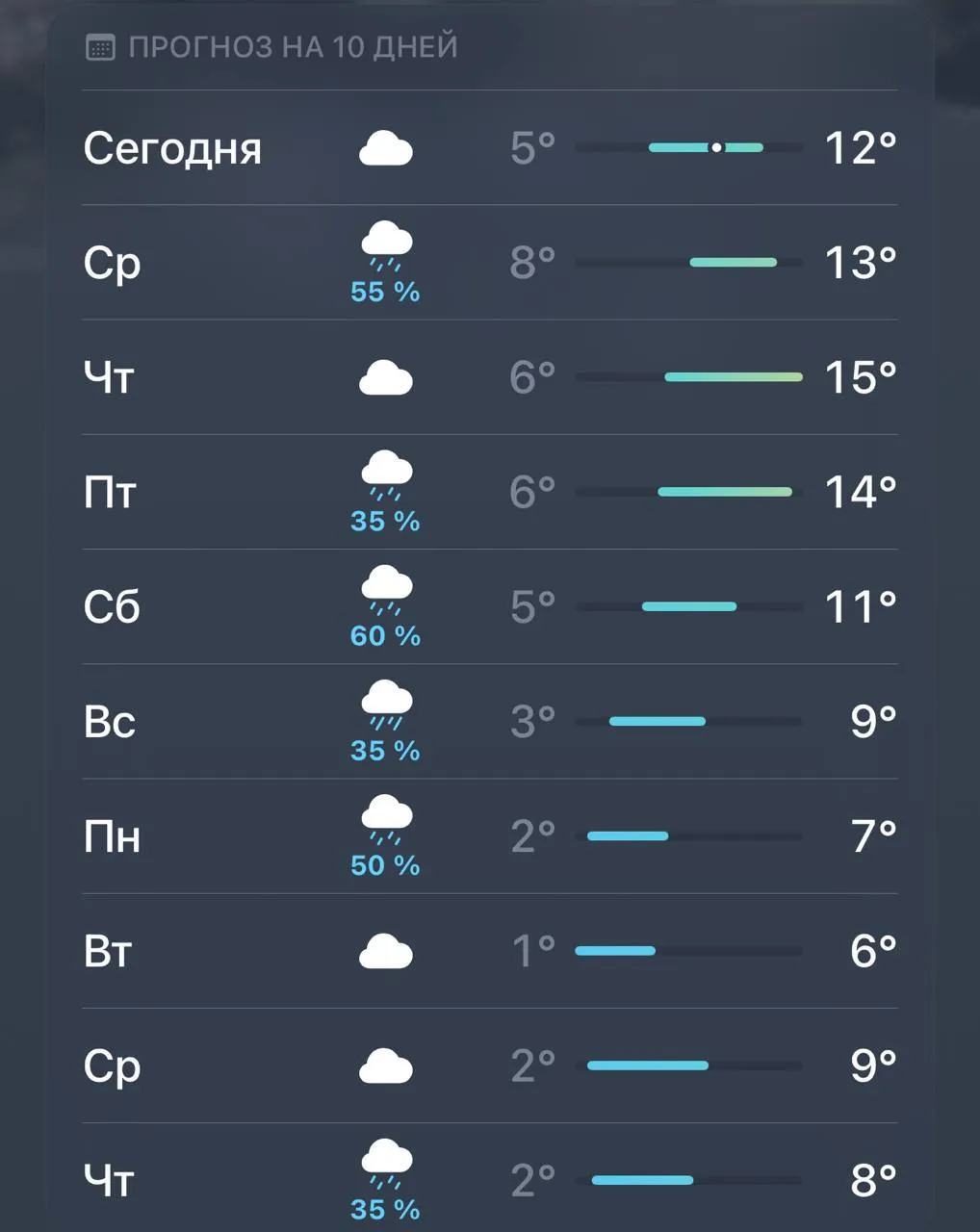Screen dimensions: 980x1232
Task: Open Пт daily forecast details
Action: (x=489, y=492)
